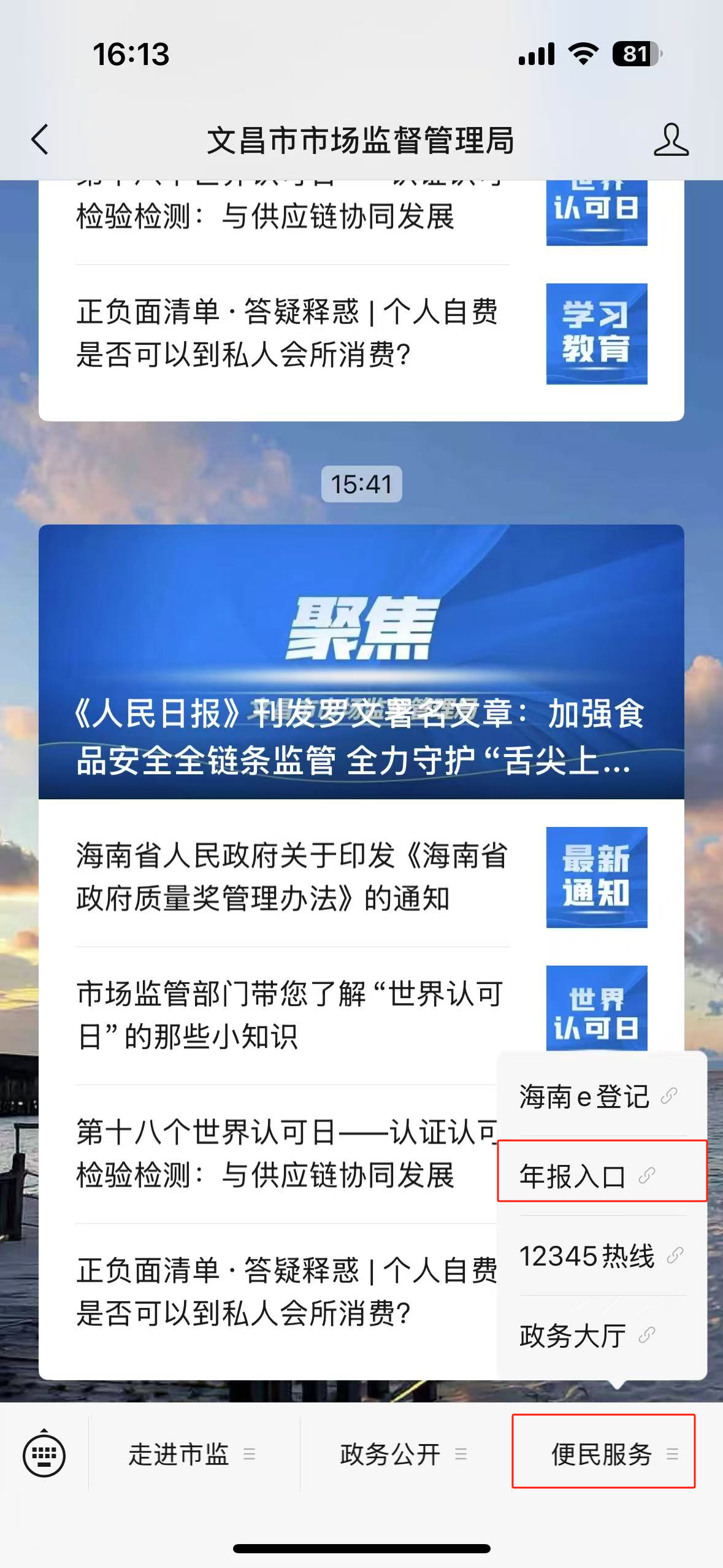
Task: Tap the 便民服务 menu
Action: click(x=603, y=1455)
